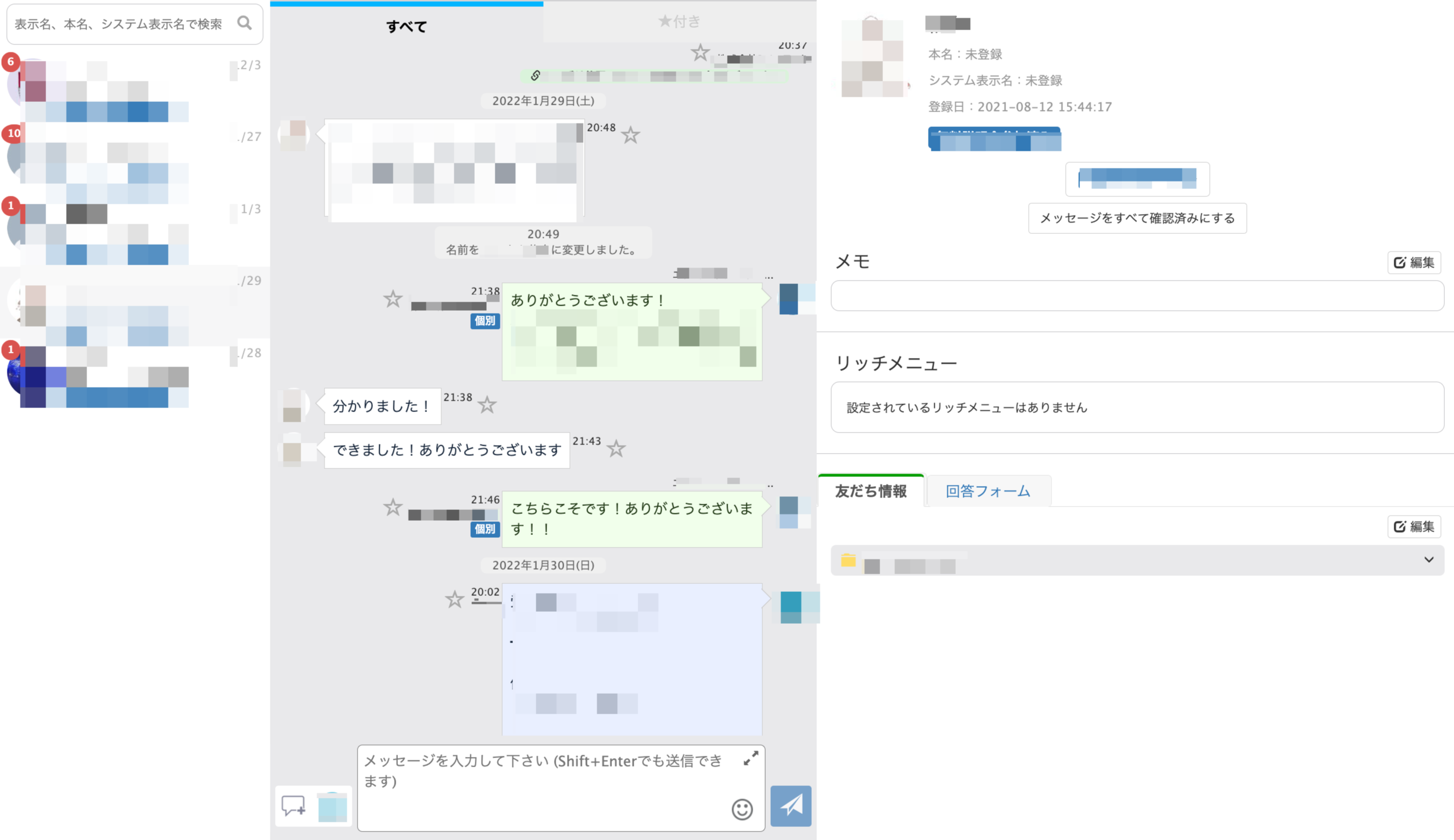This screenshot has width=1454, height=840.
Task: Send the message with paper plane
Action: point(790,805)
